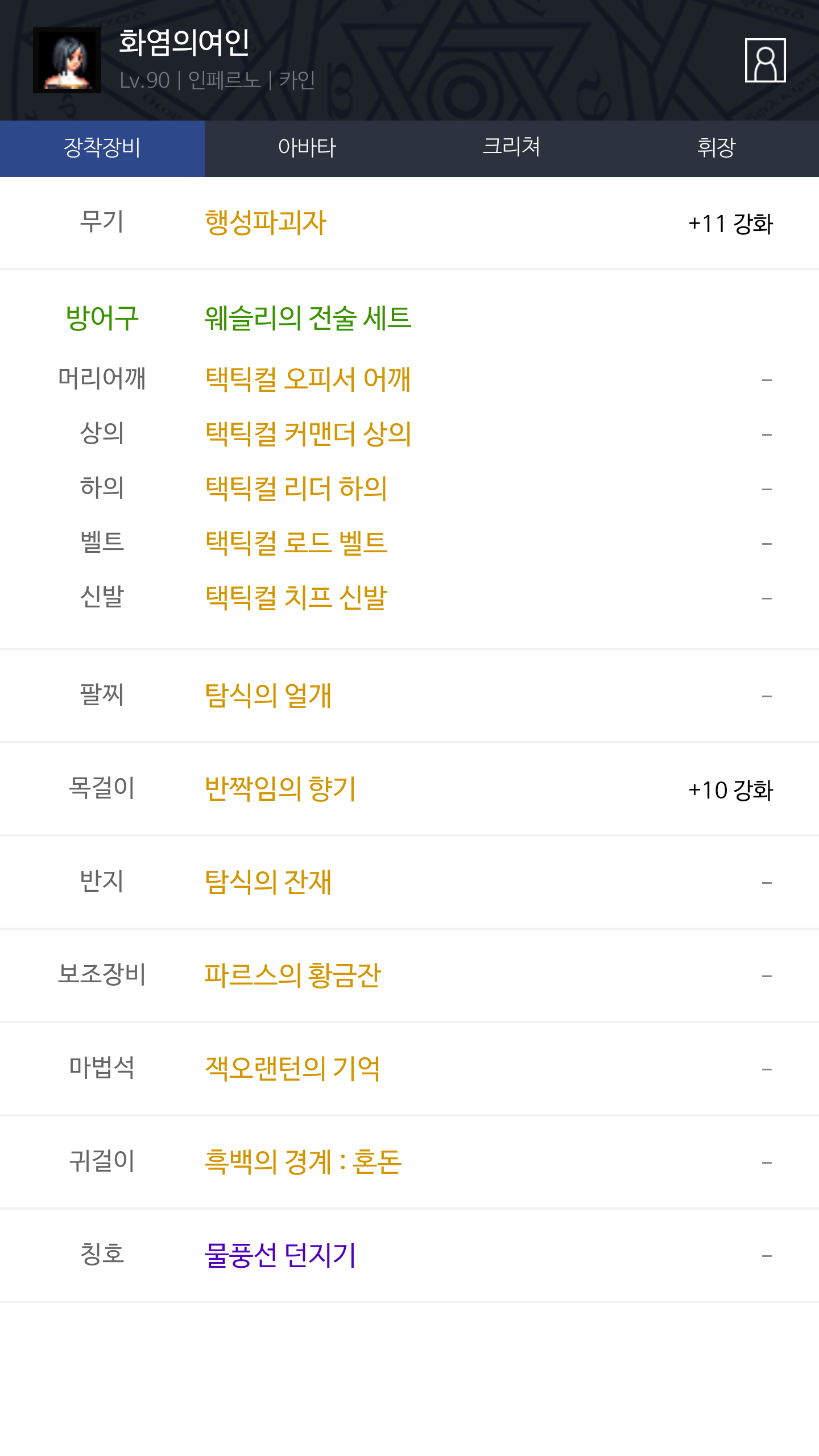819x1456 pixels.
Task: Open 택틱컬 커맨더 상의 item
Action: pos(308,433)
